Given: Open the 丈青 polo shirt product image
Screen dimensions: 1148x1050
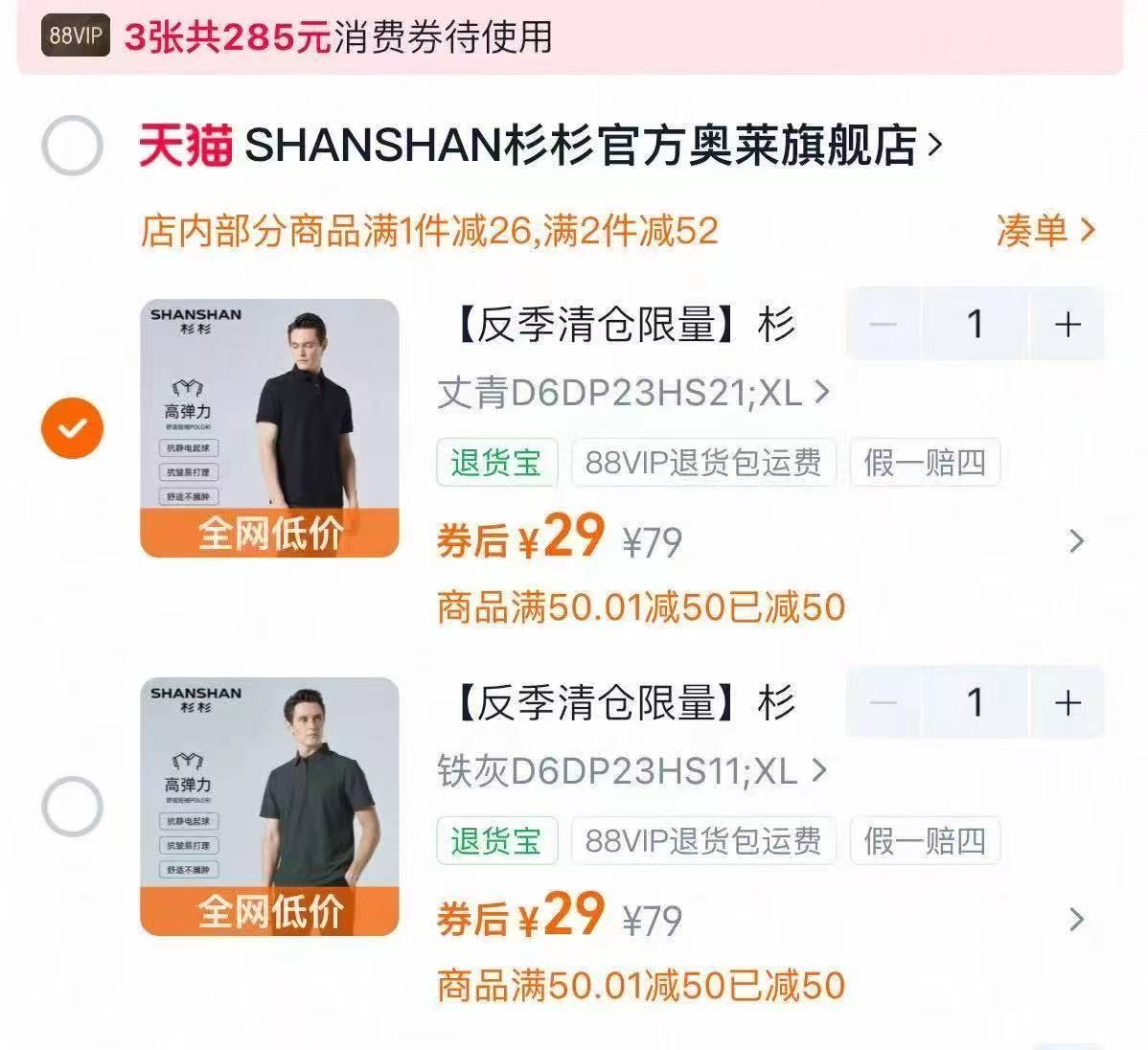Looking at the screenshot, I should click(x=269, y=428).
